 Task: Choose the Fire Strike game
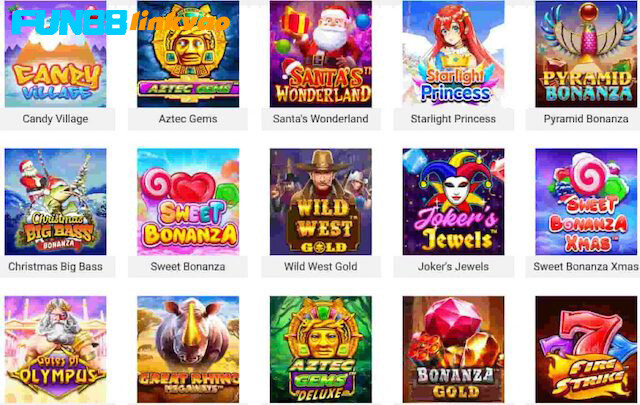point(586,350)
